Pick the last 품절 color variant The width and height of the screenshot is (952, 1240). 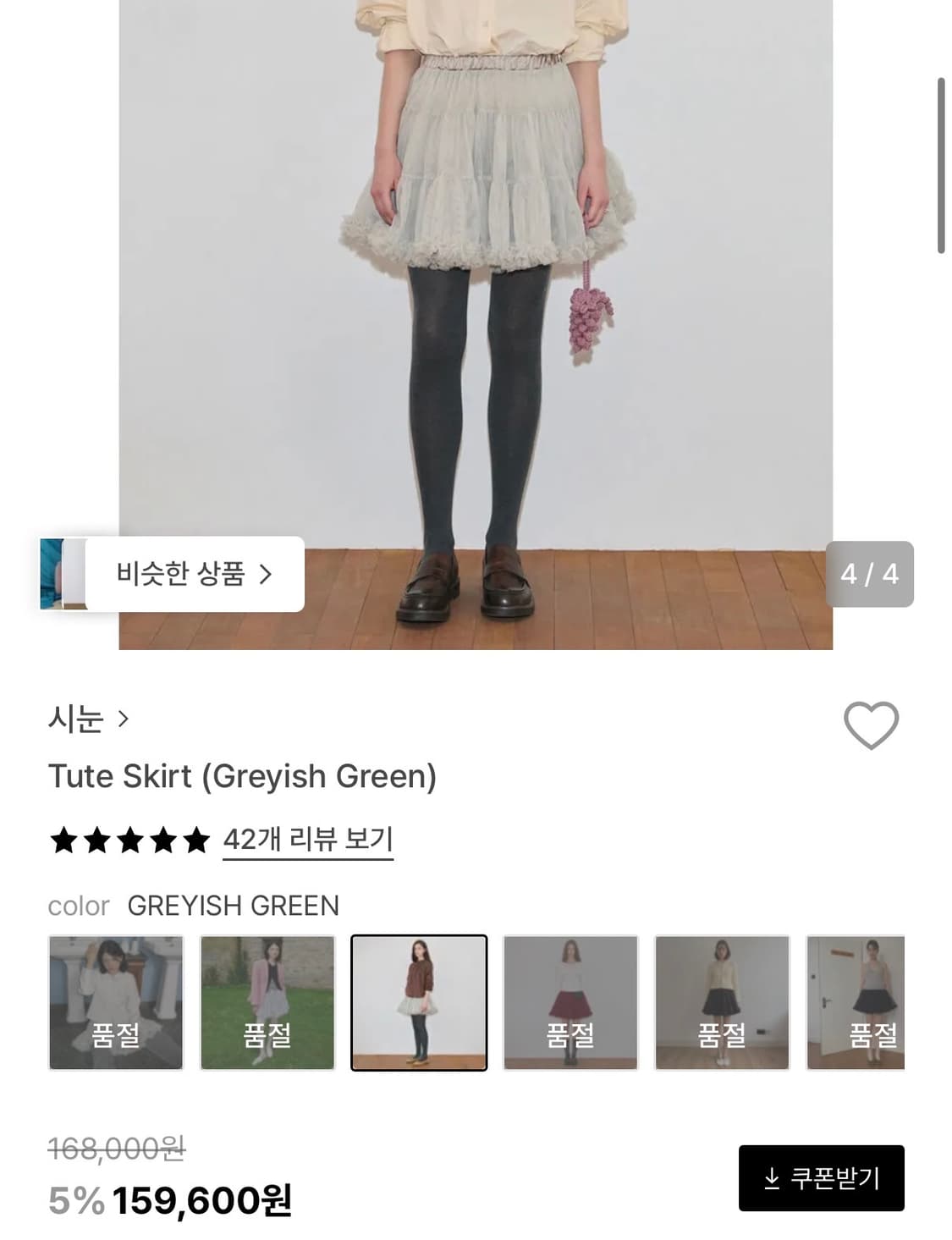tap(856, 1001)
